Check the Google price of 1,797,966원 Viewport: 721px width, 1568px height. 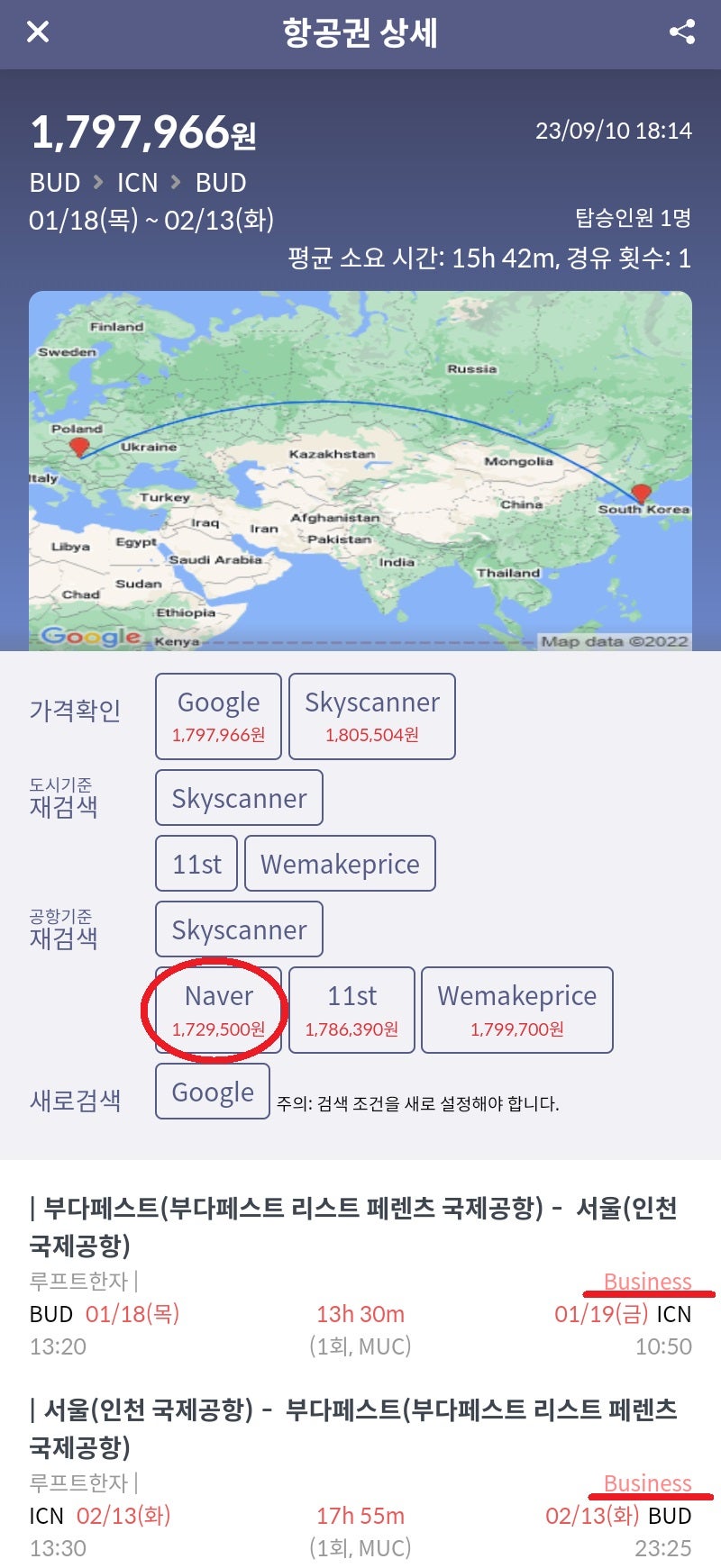[x=219, y=717]
